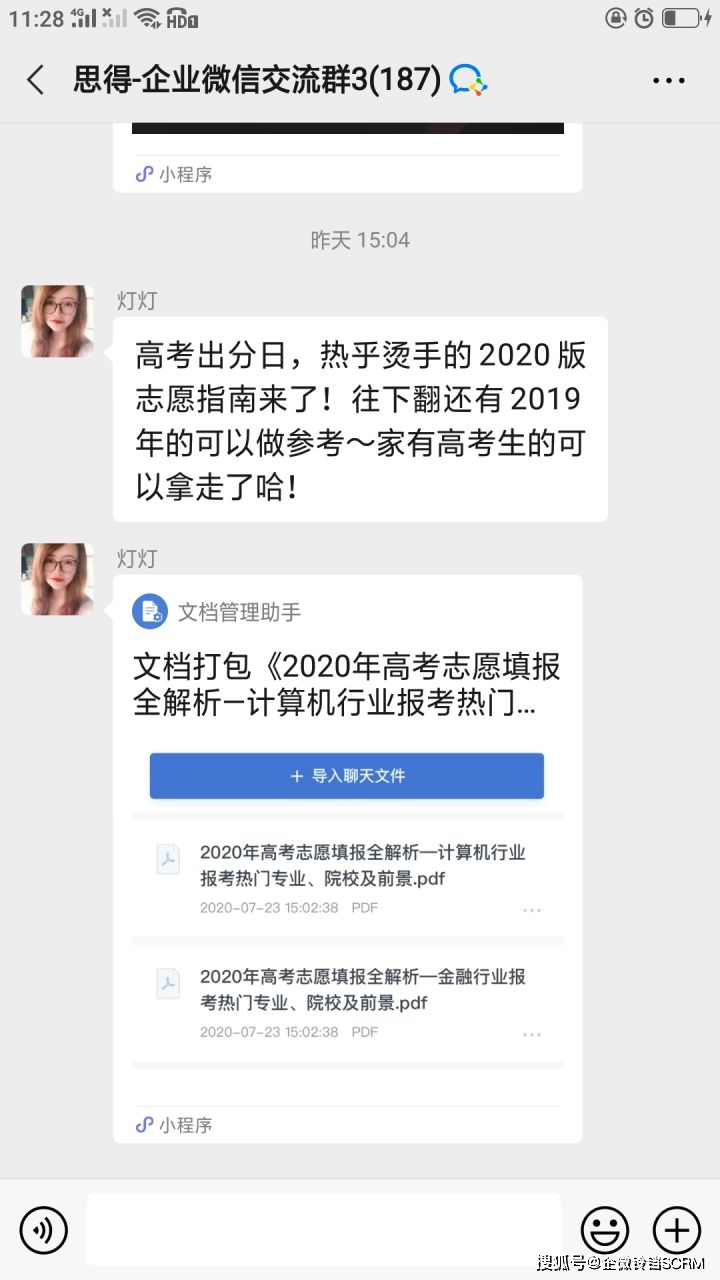Open more options for the 计算机行业 PDF

[532, 910]
